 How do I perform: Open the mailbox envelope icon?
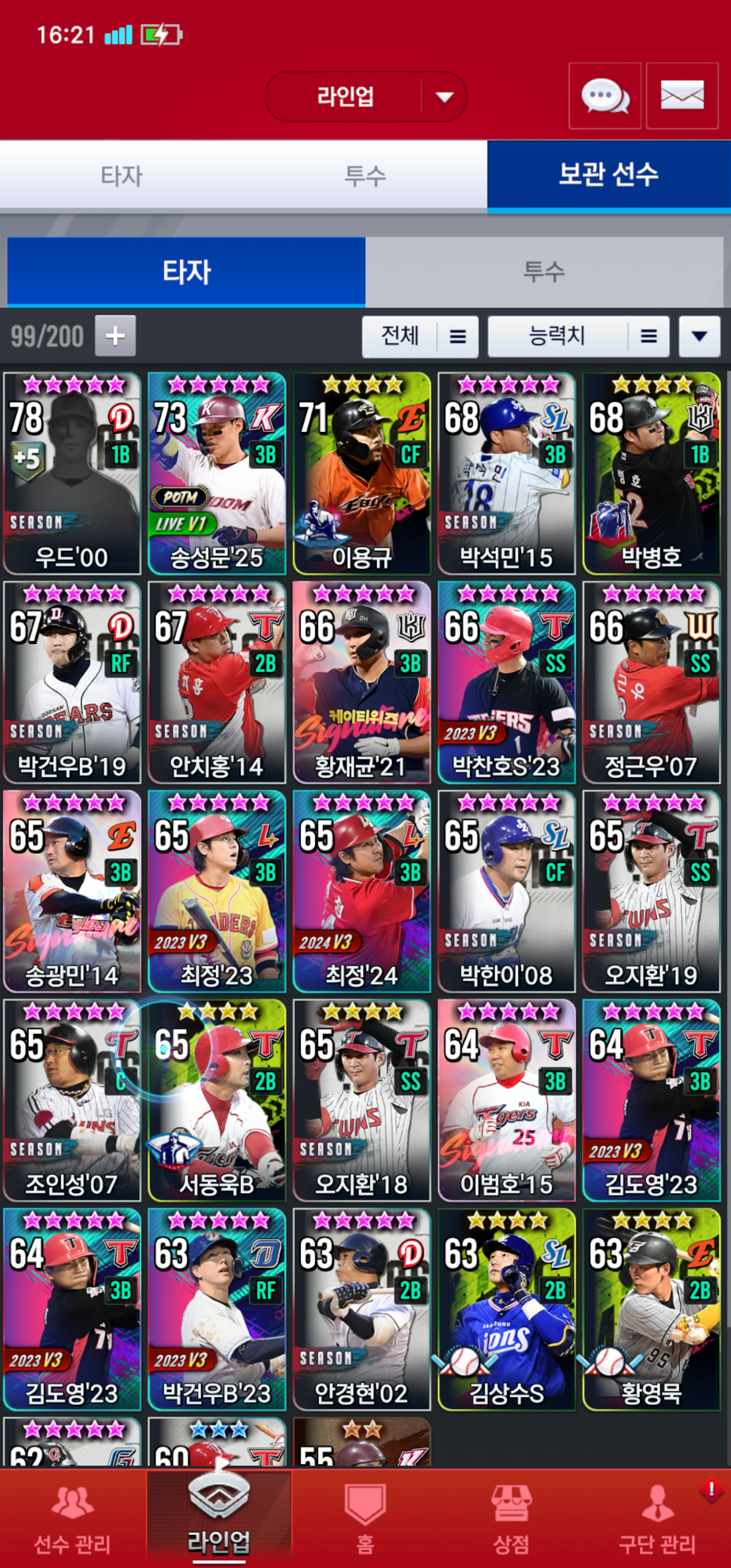(682, 96)
